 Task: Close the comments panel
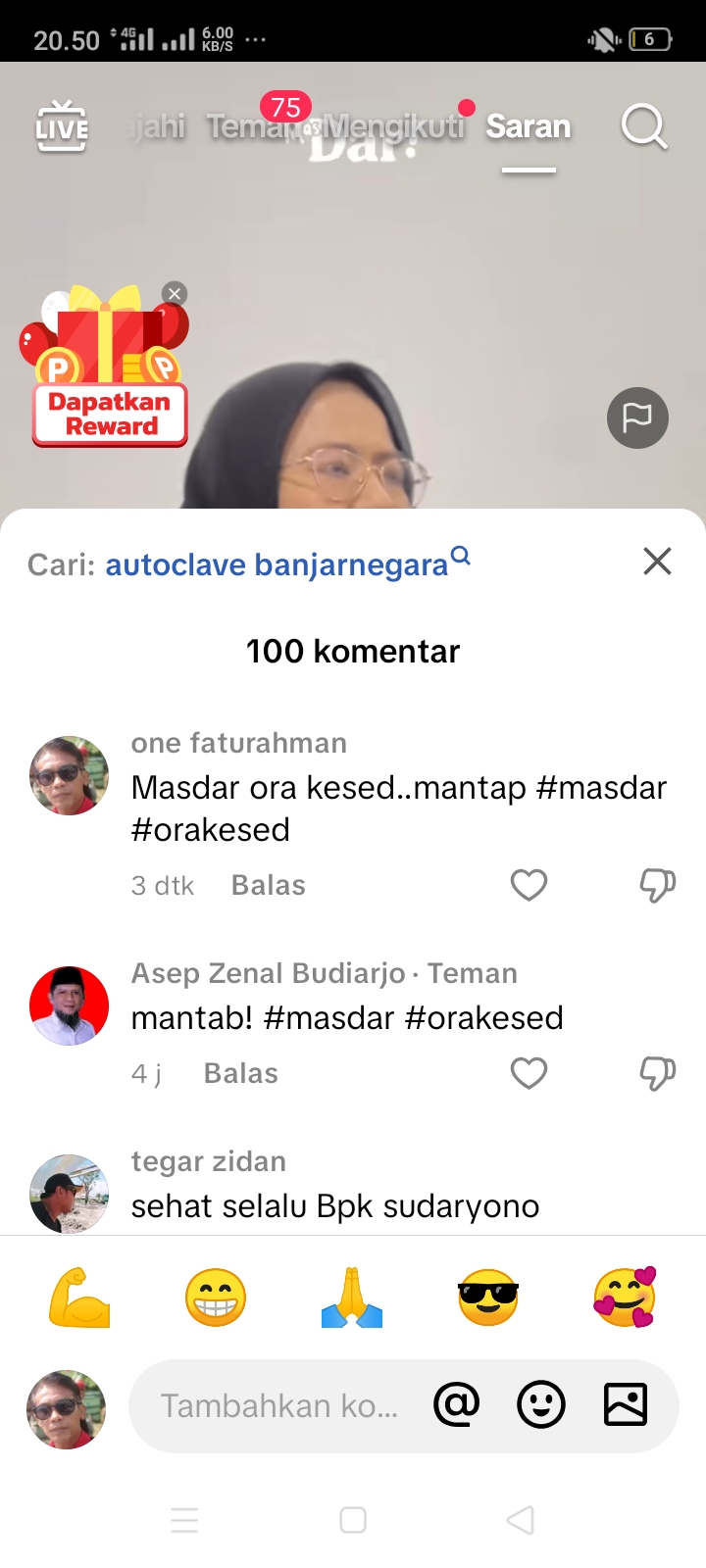click(x=657, y=562)
